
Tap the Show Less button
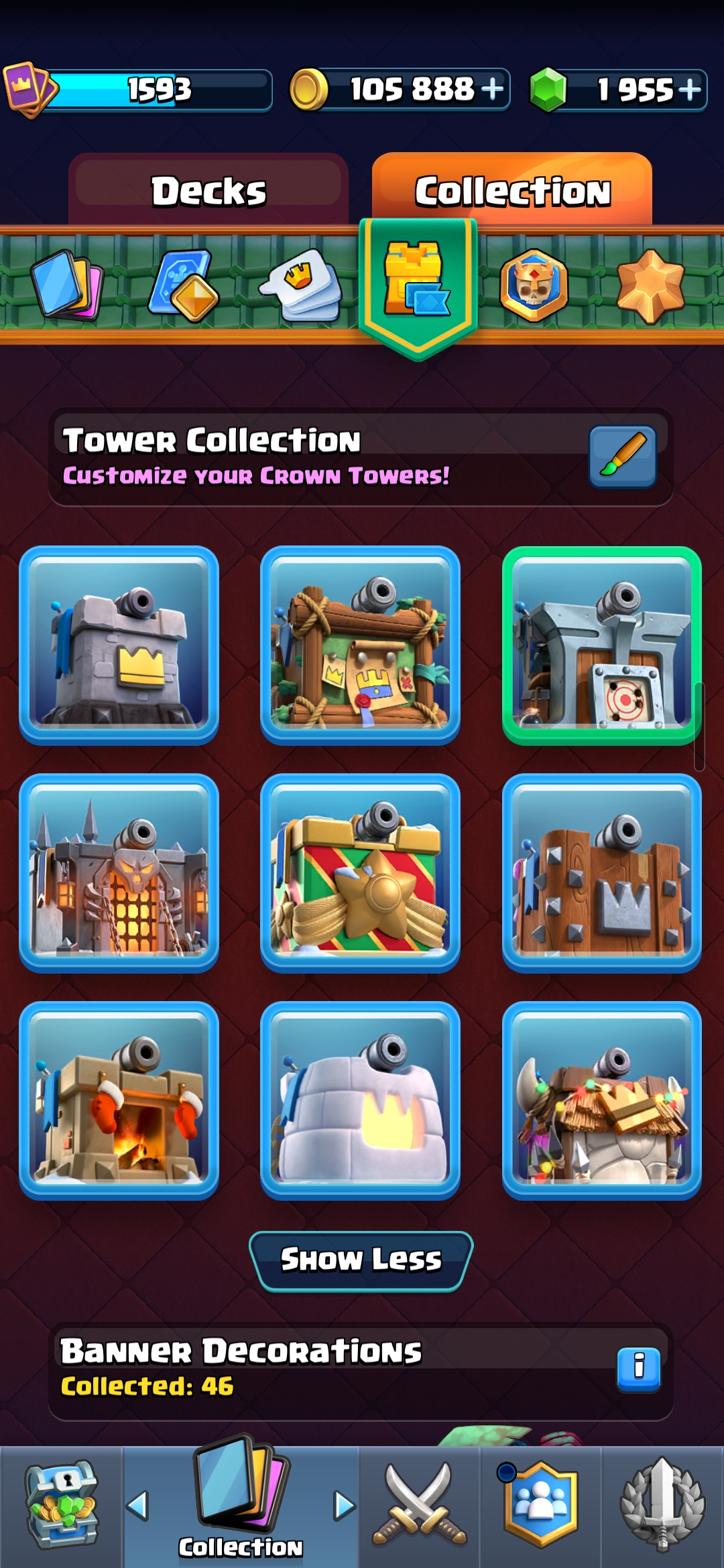point(361,1260)
